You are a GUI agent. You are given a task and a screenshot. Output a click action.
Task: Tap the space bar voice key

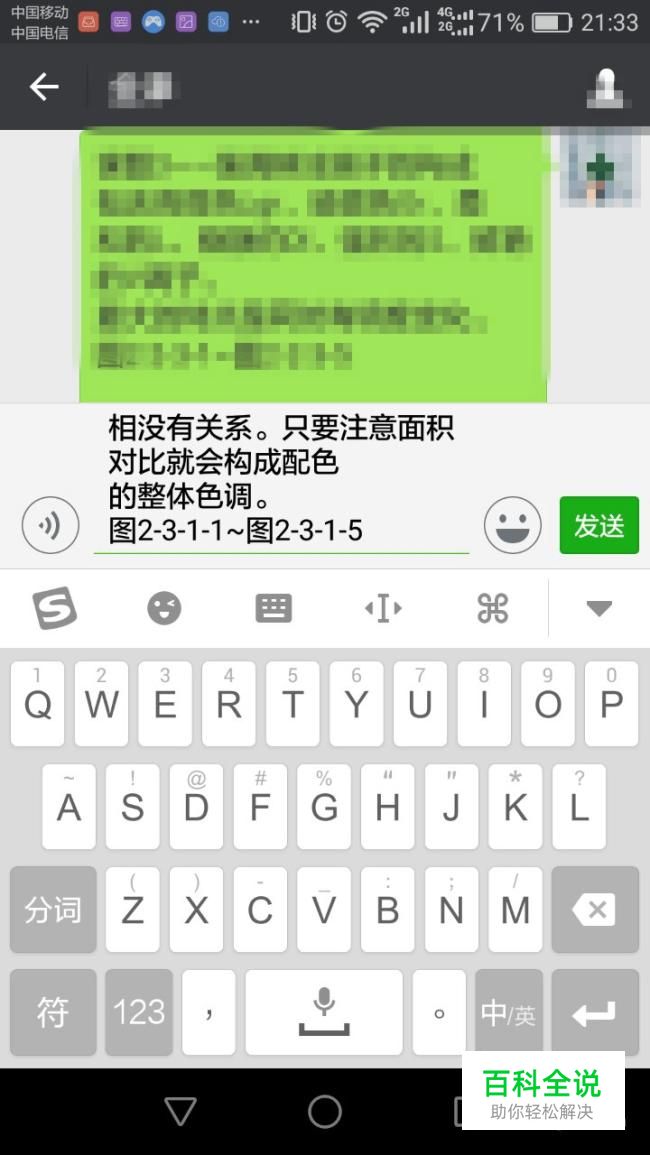pyautogui.click(x=324, y=1012)
